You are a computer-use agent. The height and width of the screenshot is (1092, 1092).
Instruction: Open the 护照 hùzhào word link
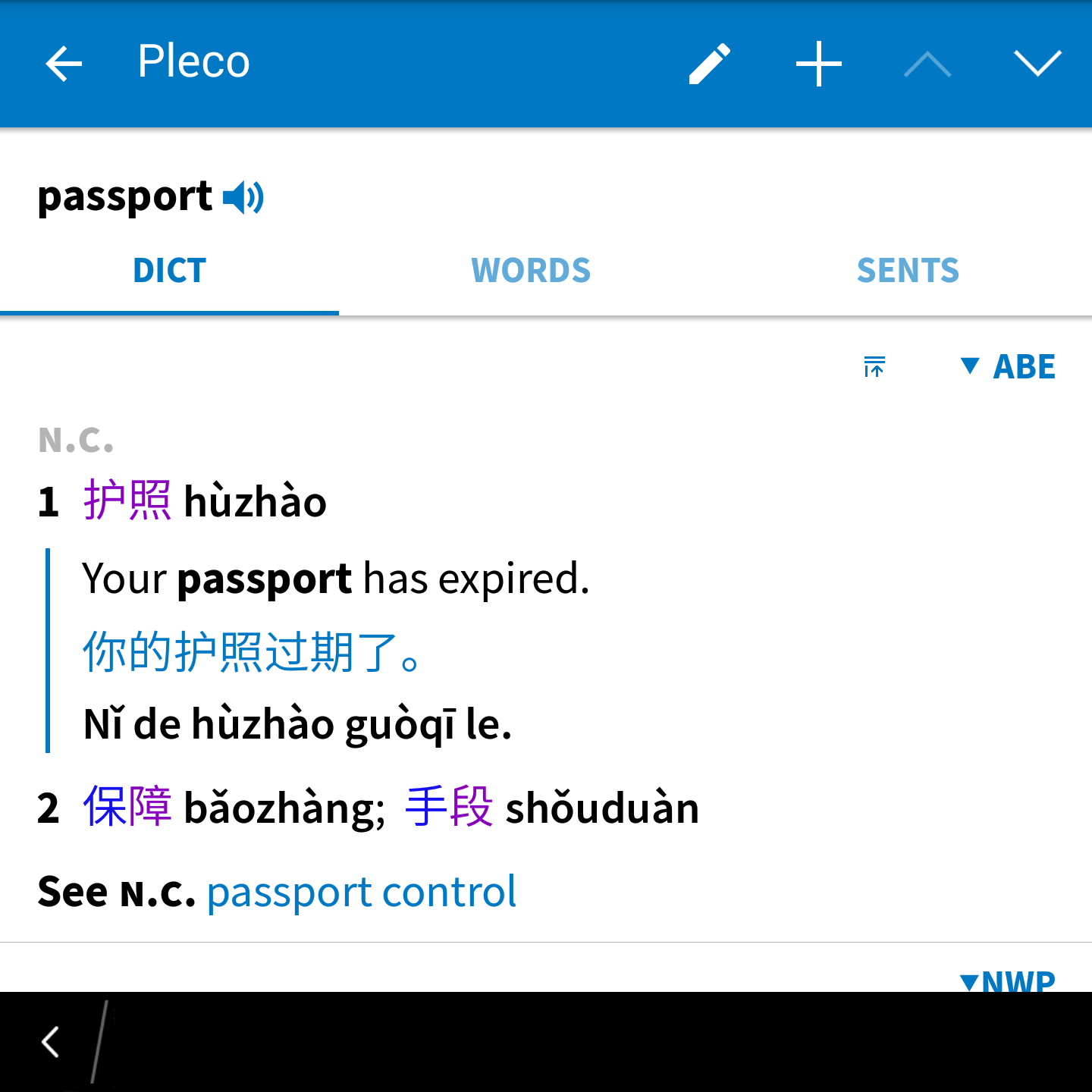[x=127, y=501]
